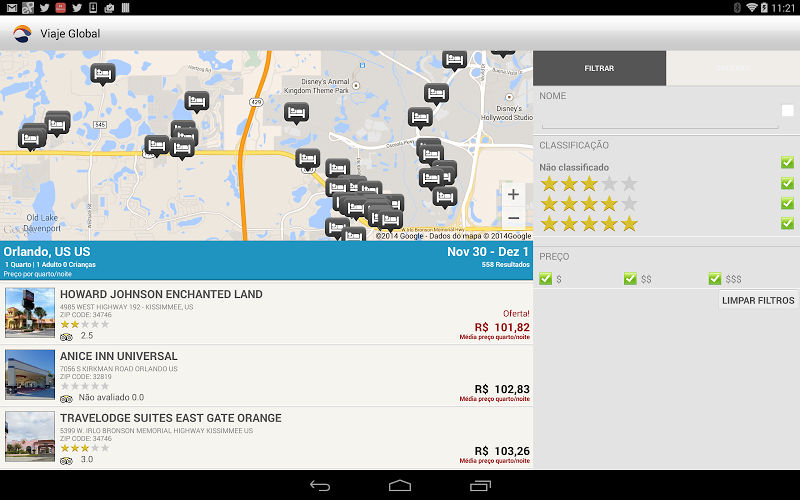Uncheck the five-star rating filter
This screenshot has width=800, height=500.
(x=787, y=224)
